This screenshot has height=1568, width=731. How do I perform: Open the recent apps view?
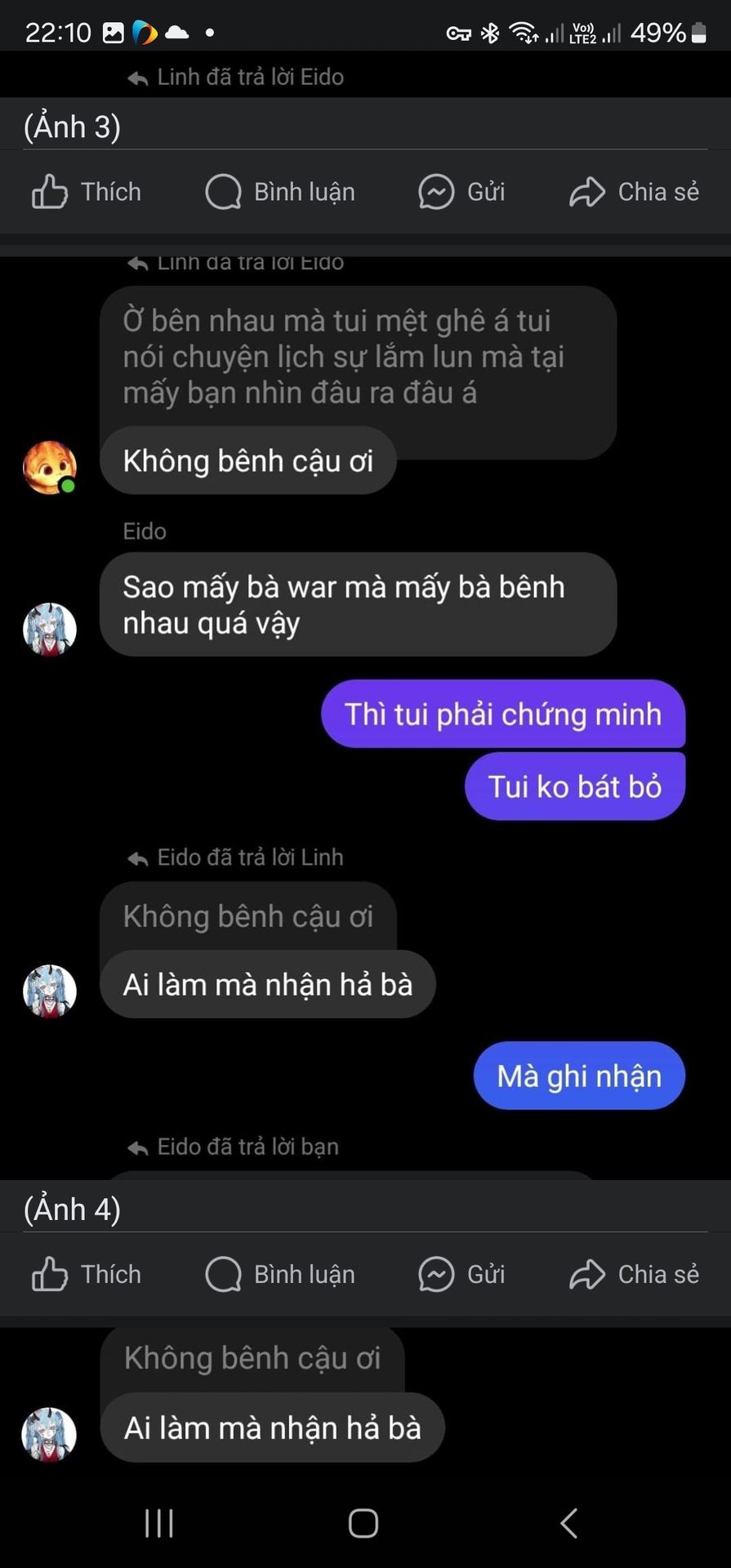[159, 1524]
